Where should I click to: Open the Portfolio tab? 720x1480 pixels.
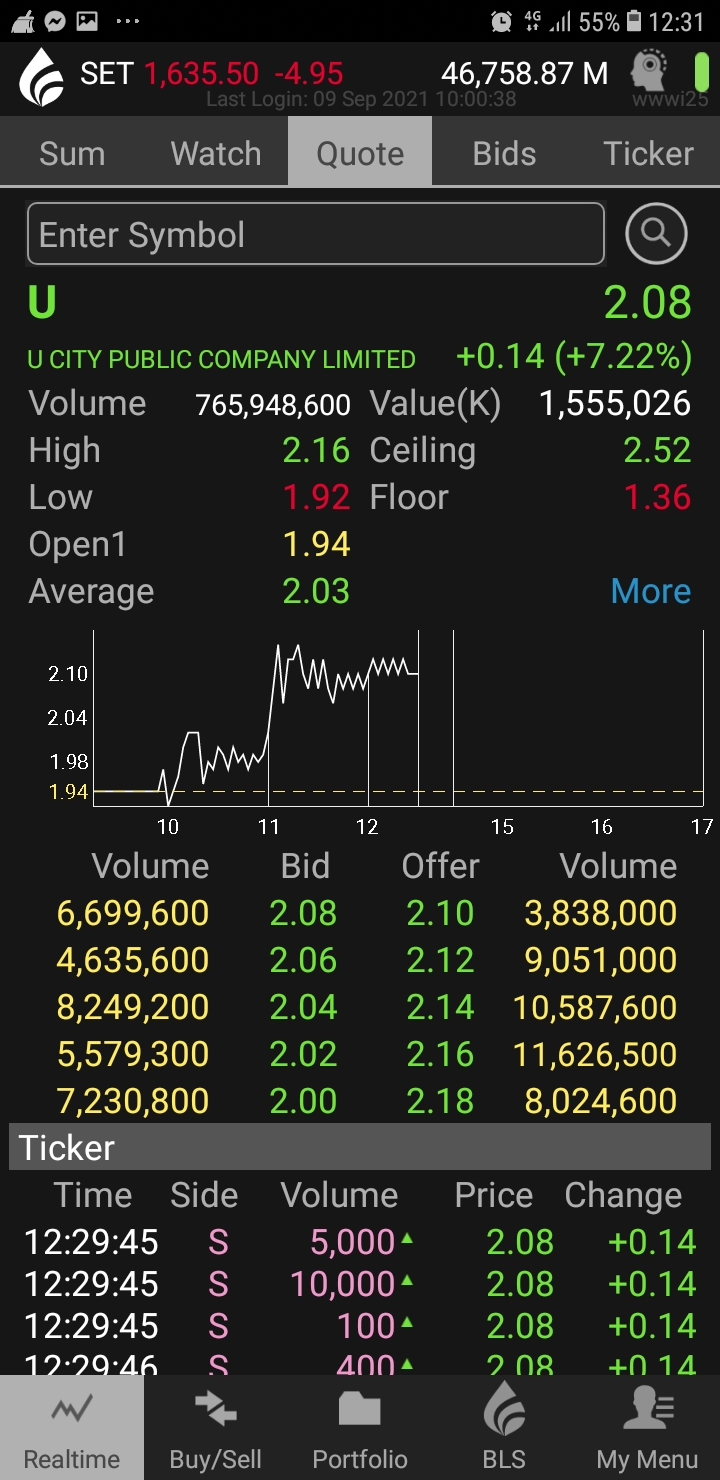point(360,1428)
